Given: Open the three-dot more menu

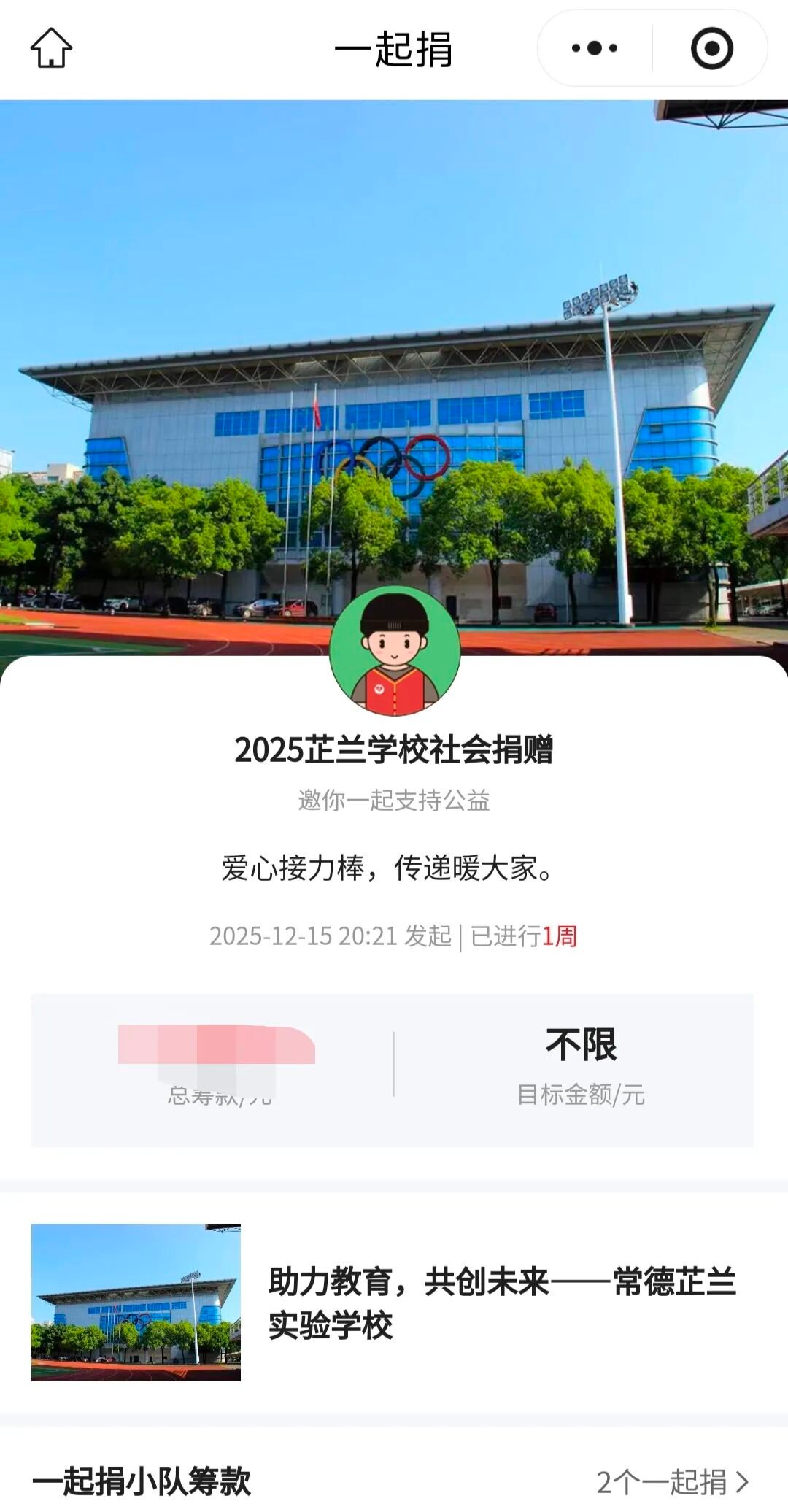Looking at the screenshot, I should click(595, 49).
